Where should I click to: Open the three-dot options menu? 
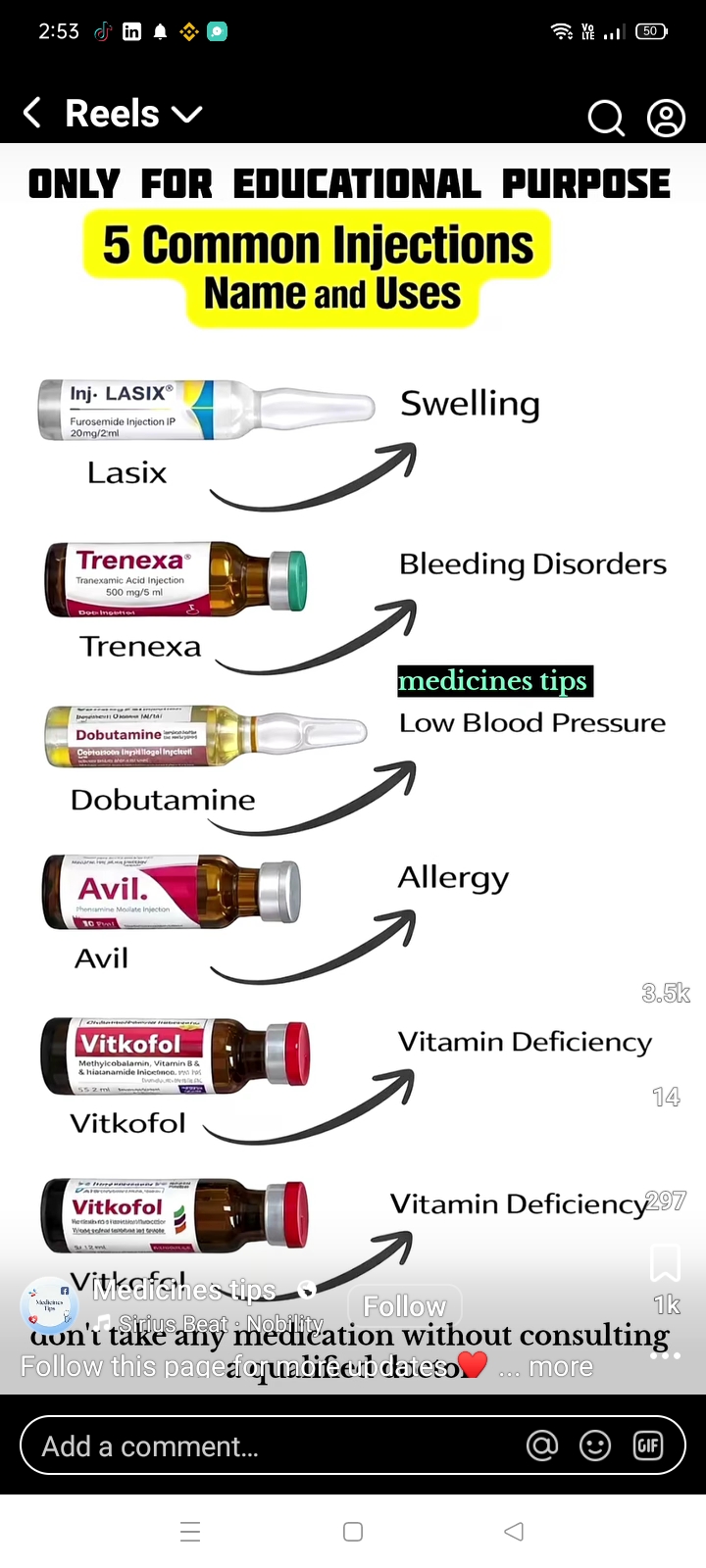666,1356
